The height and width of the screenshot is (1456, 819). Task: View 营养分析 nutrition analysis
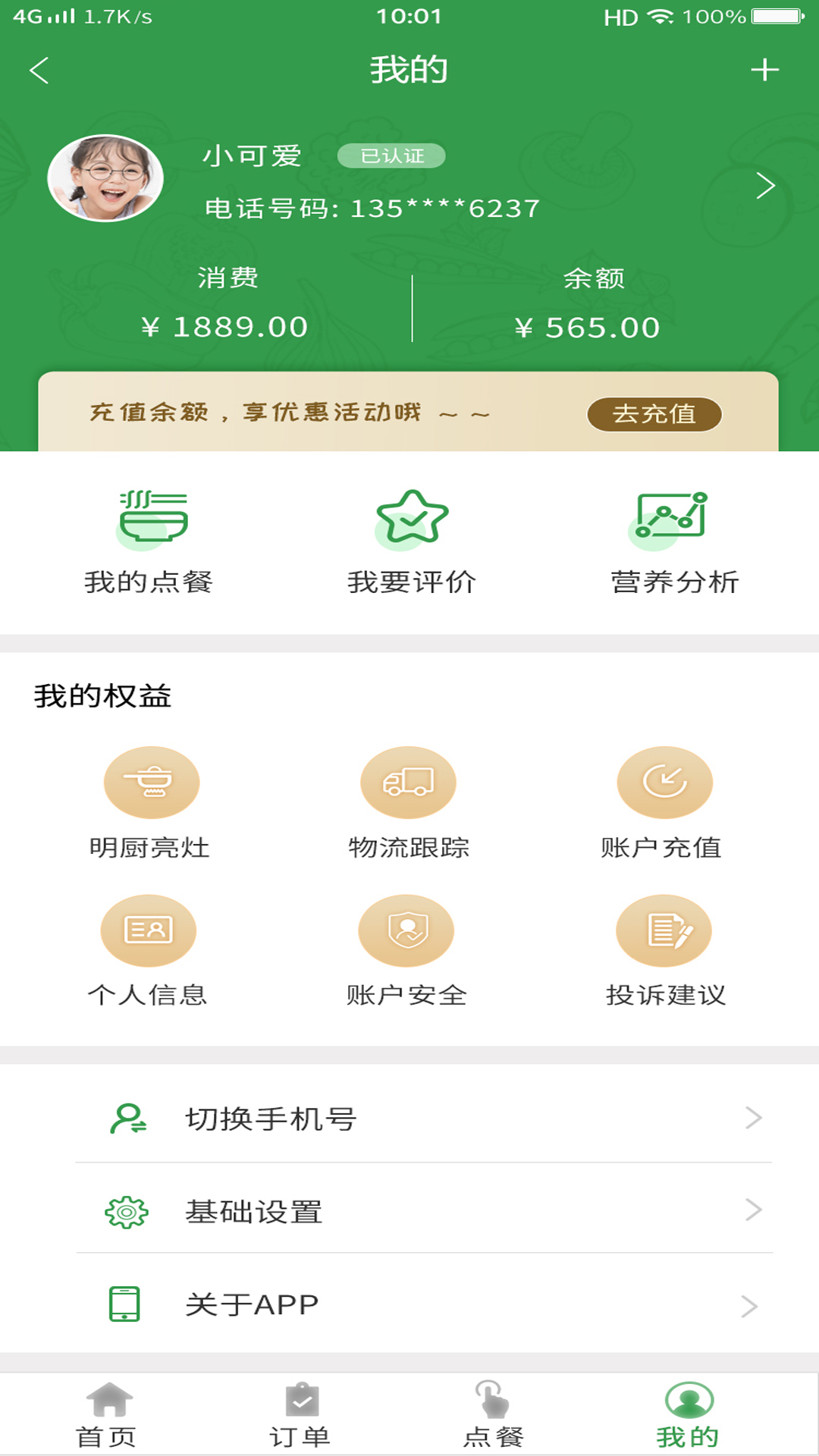tap(673, 541)
